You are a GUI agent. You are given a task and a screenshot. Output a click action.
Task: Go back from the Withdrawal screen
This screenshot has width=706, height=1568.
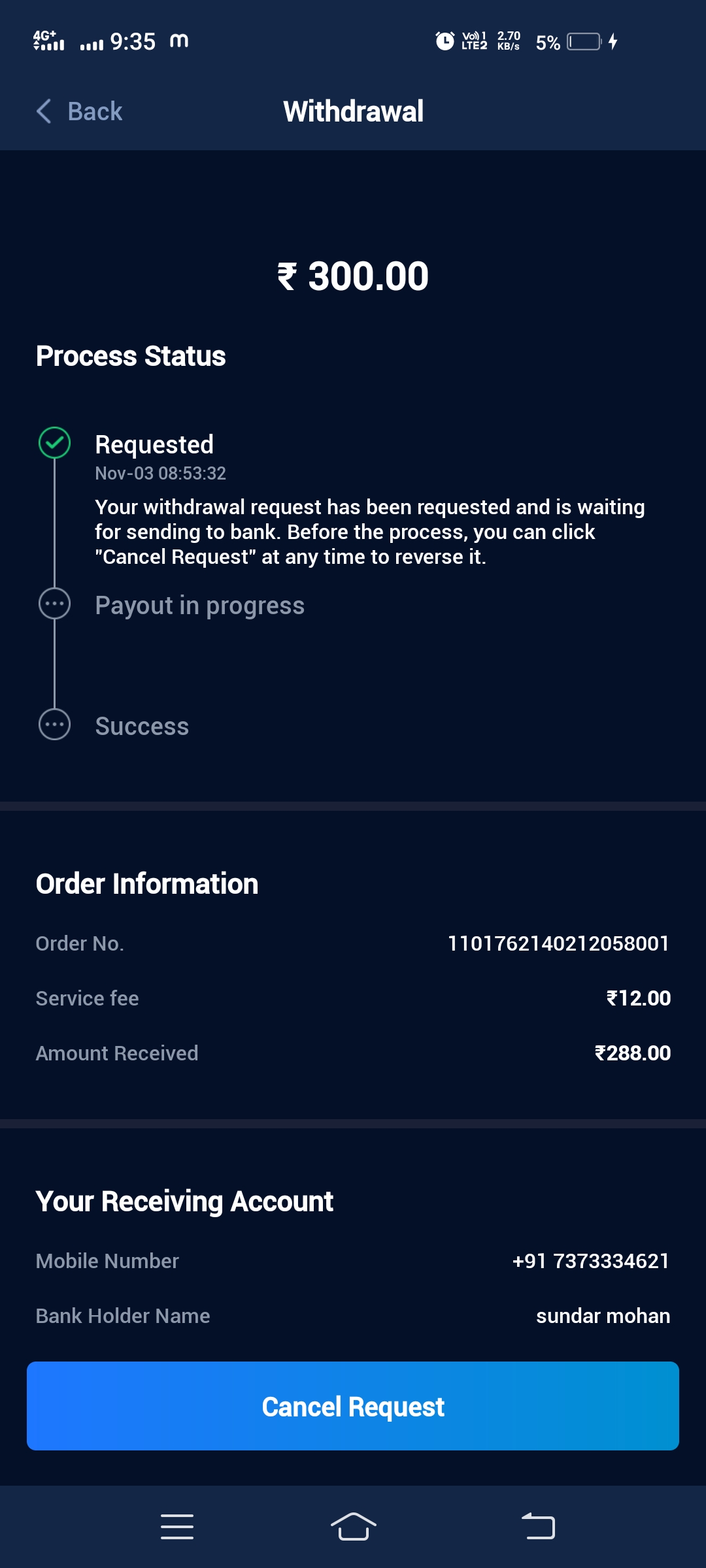click(x=80, y=111)
